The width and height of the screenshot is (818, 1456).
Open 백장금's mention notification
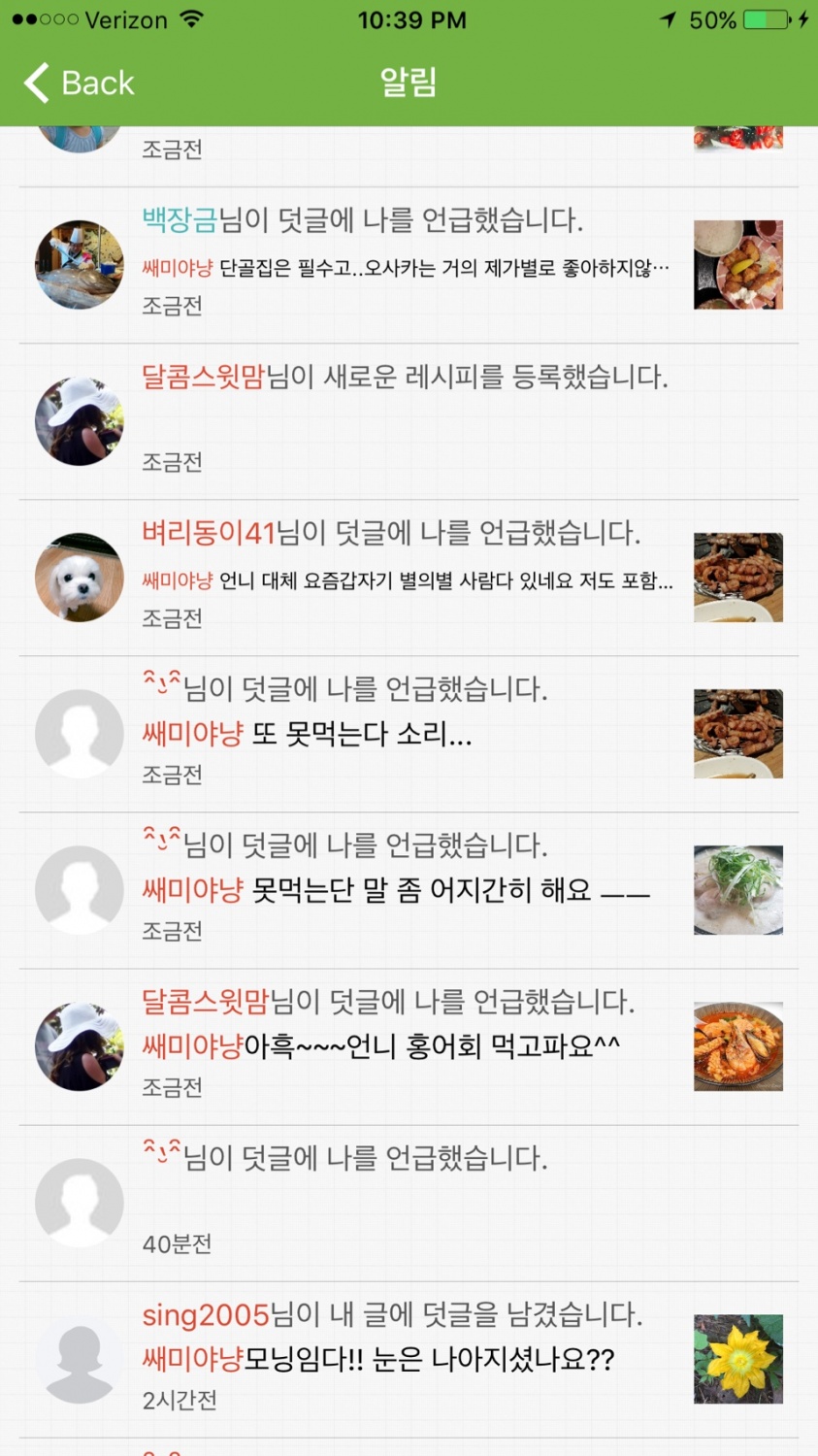pyautogui.click(x=408, y=264)
